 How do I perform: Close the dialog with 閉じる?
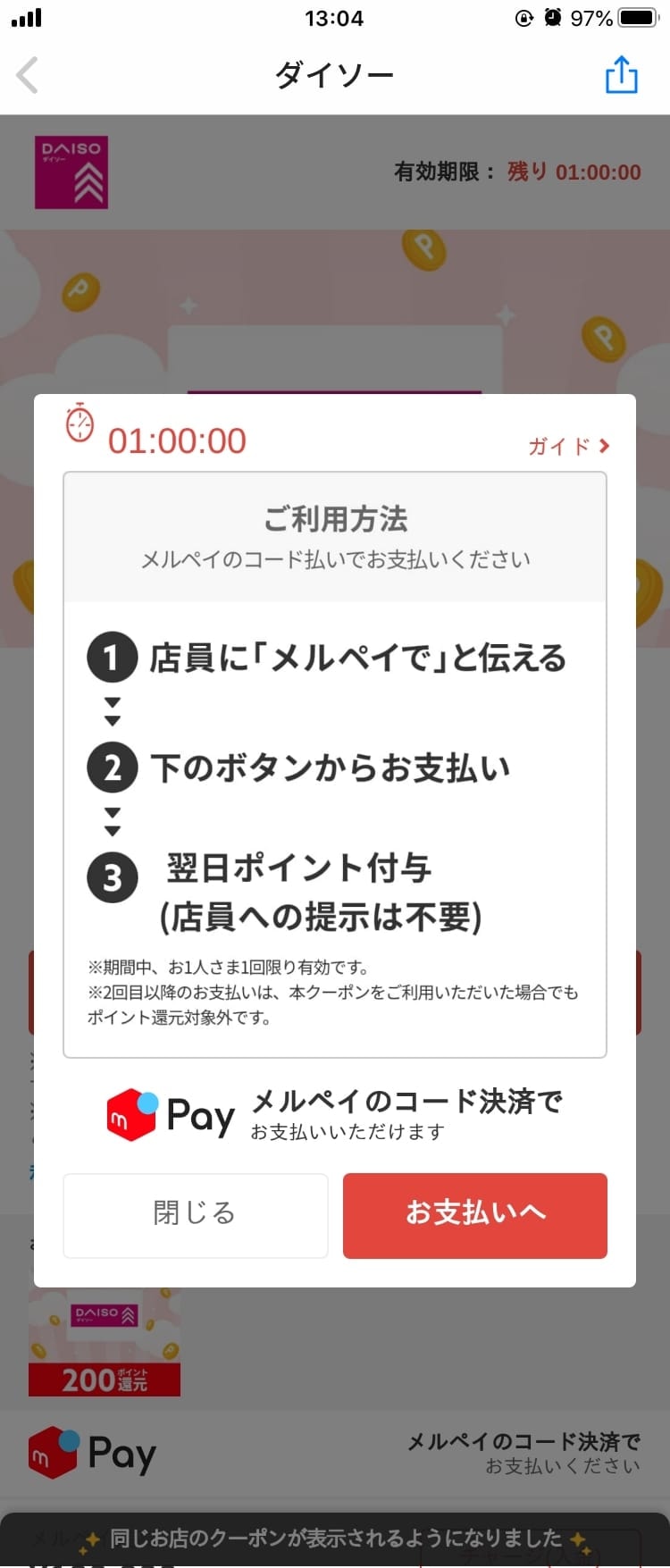coord(196,1214)
